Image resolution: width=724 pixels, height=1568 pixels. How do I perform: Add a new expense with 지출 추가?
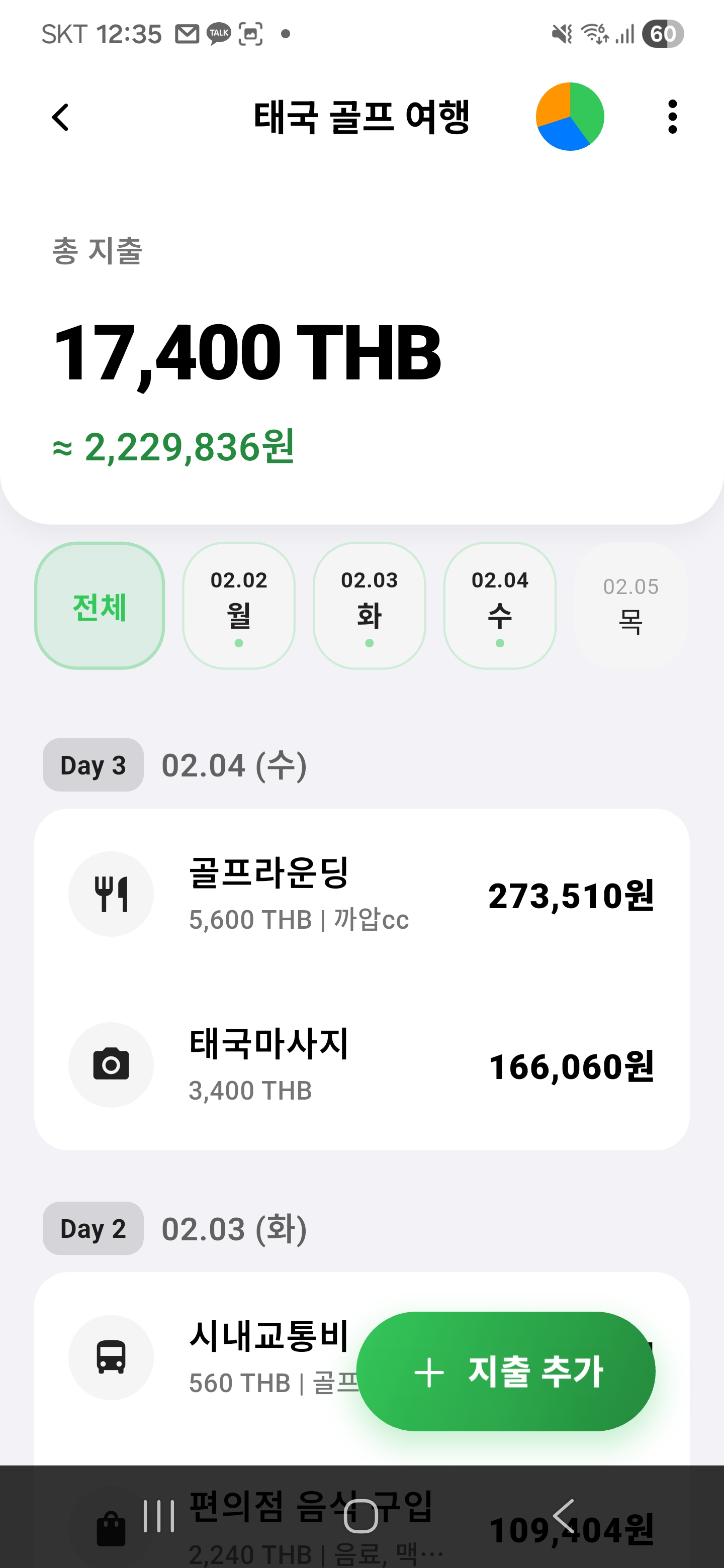[505, 1371]
